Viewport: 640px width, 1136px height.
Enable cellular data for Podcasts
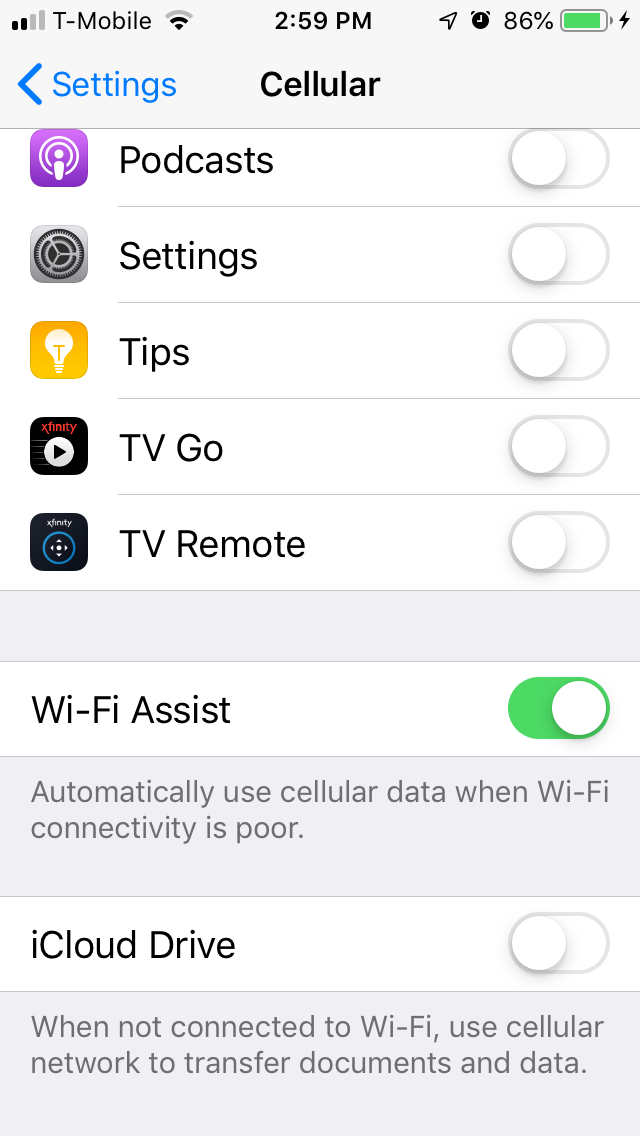point(559,159)
